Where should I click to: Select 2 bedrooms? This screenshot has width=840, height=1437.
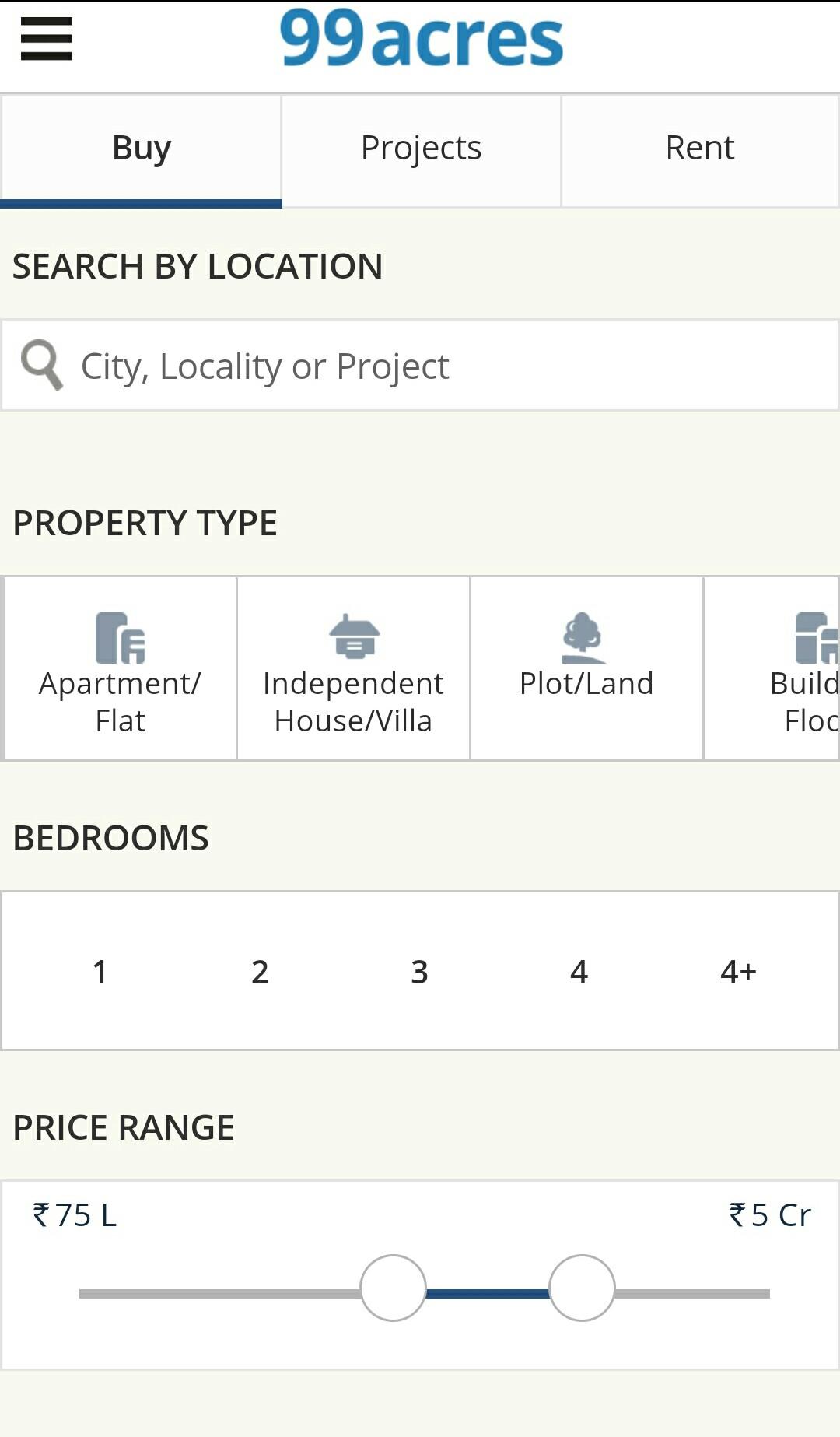point(260,971)
